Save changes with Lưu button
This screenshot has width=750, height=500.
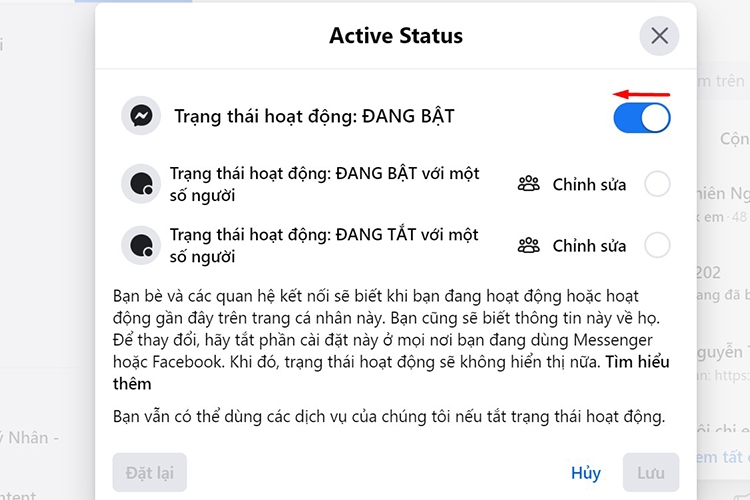[x=651, y=472]
